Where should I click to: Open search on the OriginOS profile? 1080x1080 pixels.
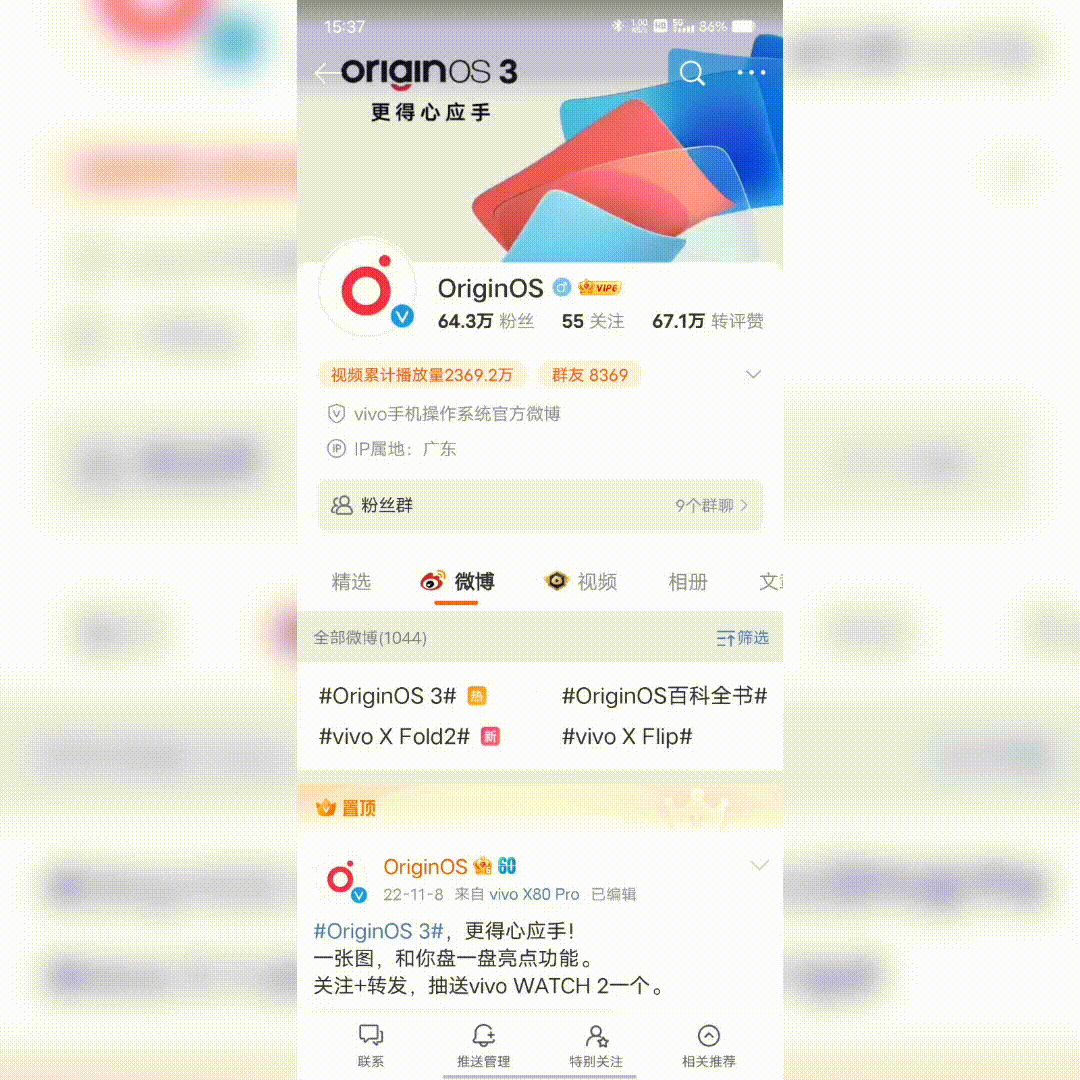click(x=692, y=73)
